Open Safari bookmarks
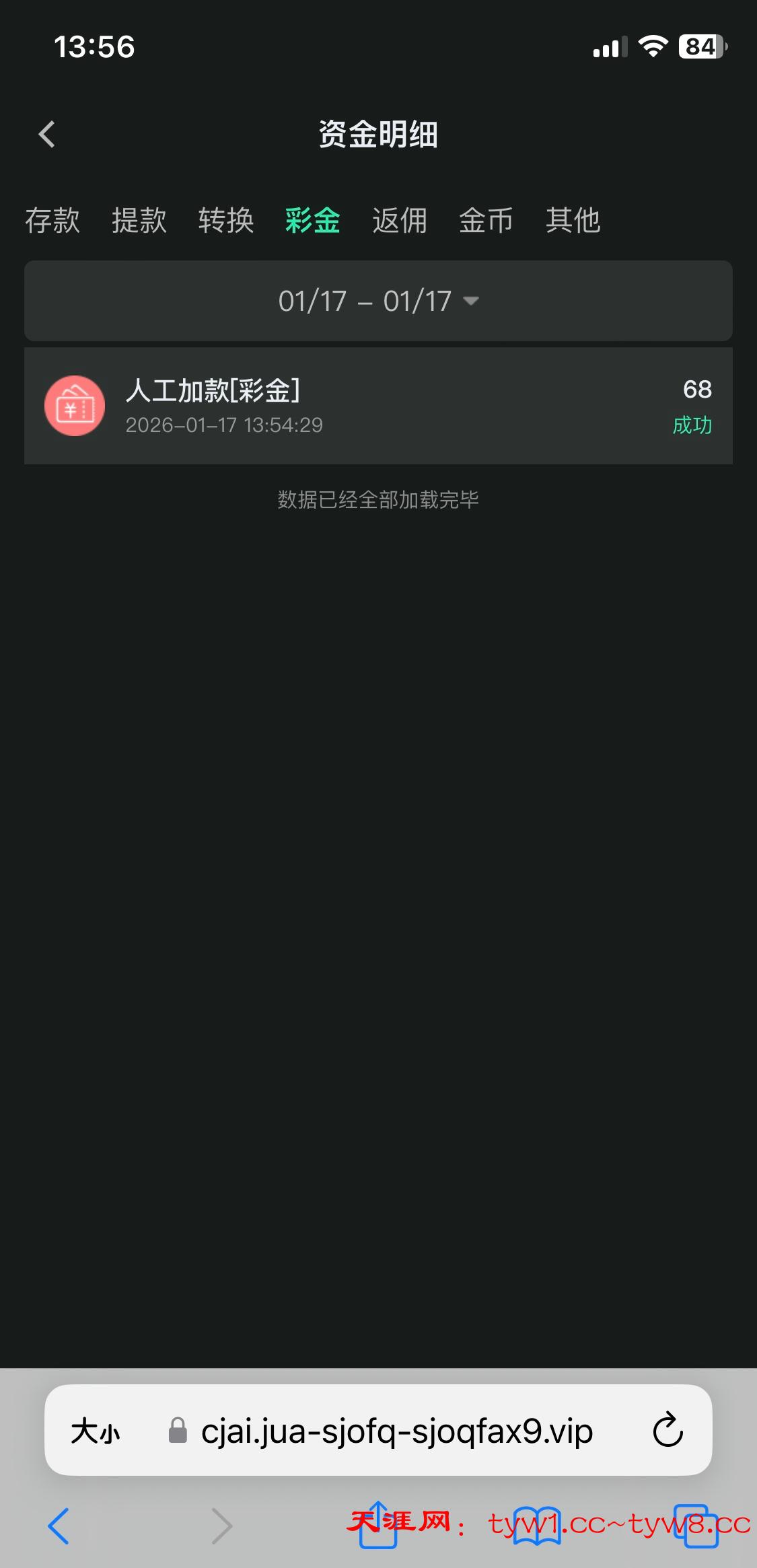Viewport: 757px width, 1568px height. coord(537,1526)
